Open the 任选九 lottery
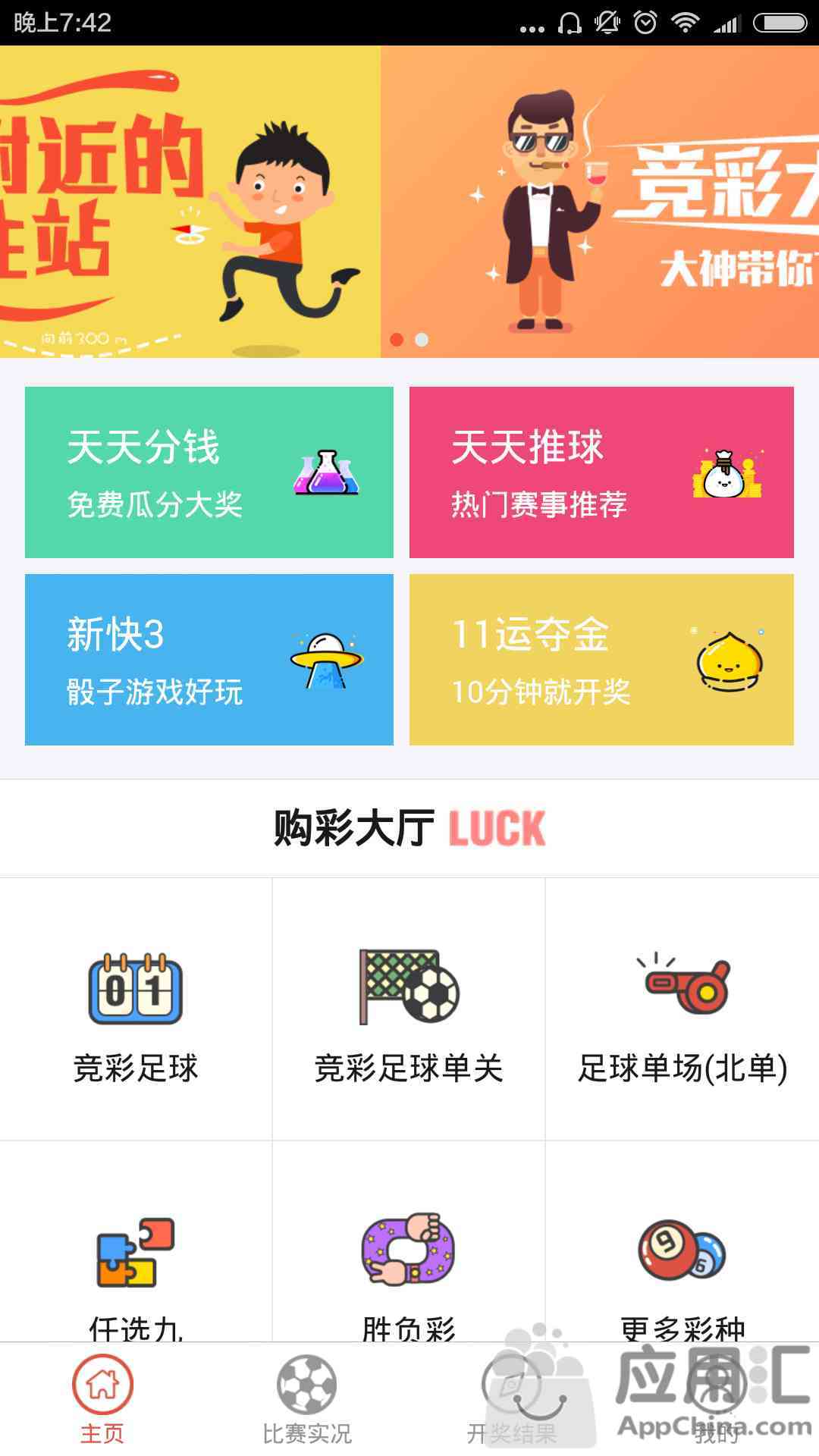 [136, 1266]
